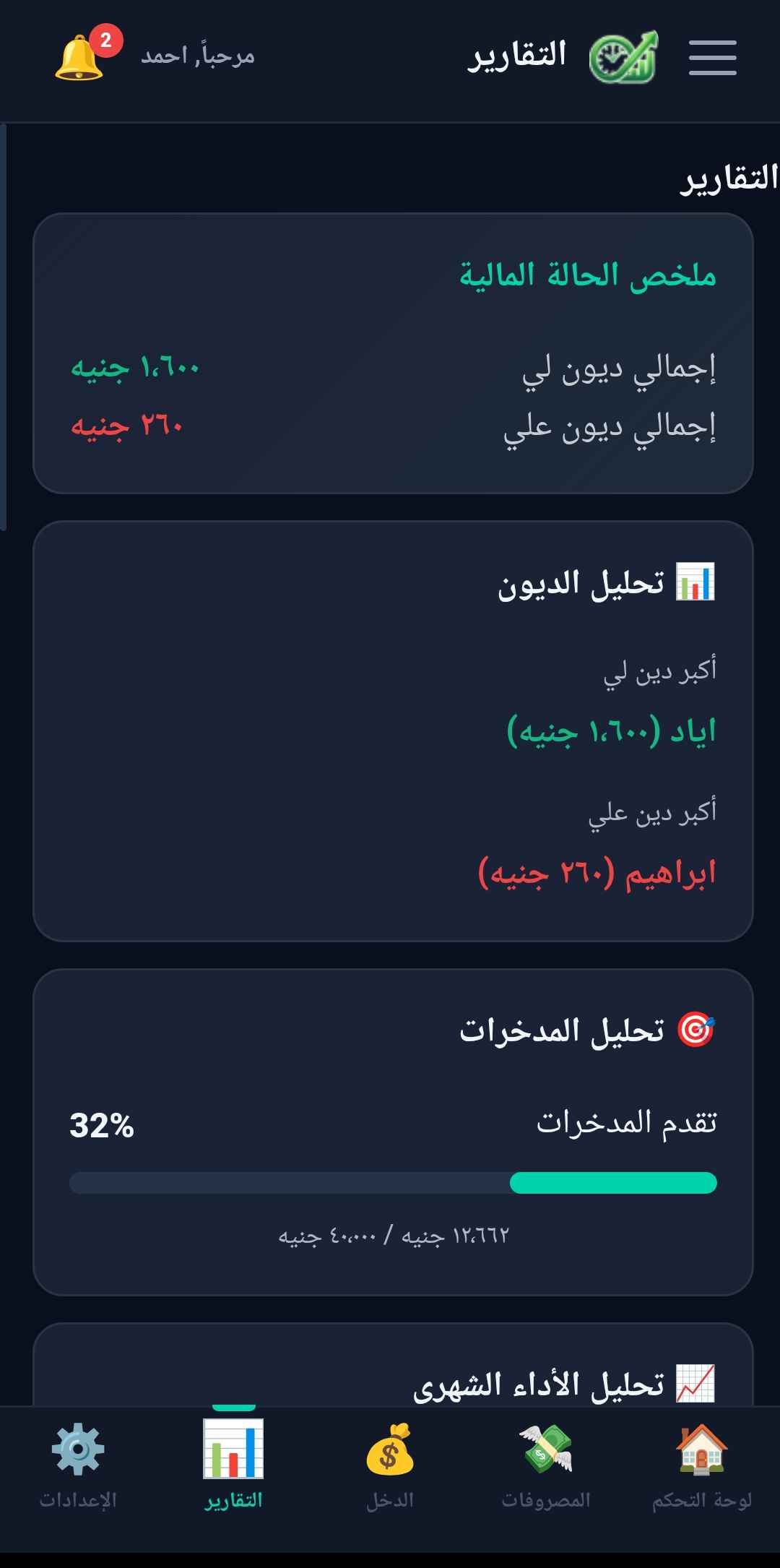This screenshot has height=1568, width=780.
Task: Open the hamburger navigation menu
Action: (x=711, y=59)
